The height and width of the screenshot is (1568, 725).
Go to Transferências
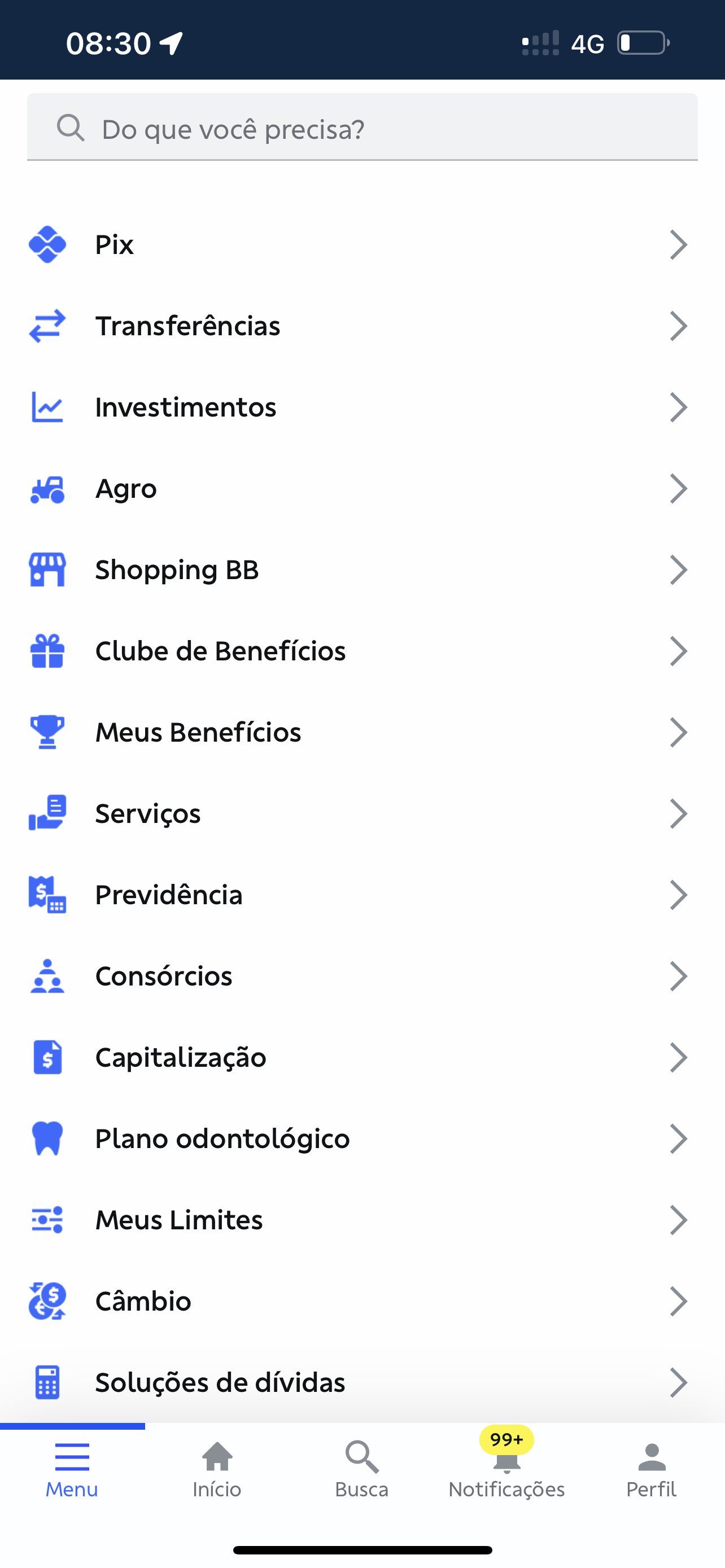[362, 326]
